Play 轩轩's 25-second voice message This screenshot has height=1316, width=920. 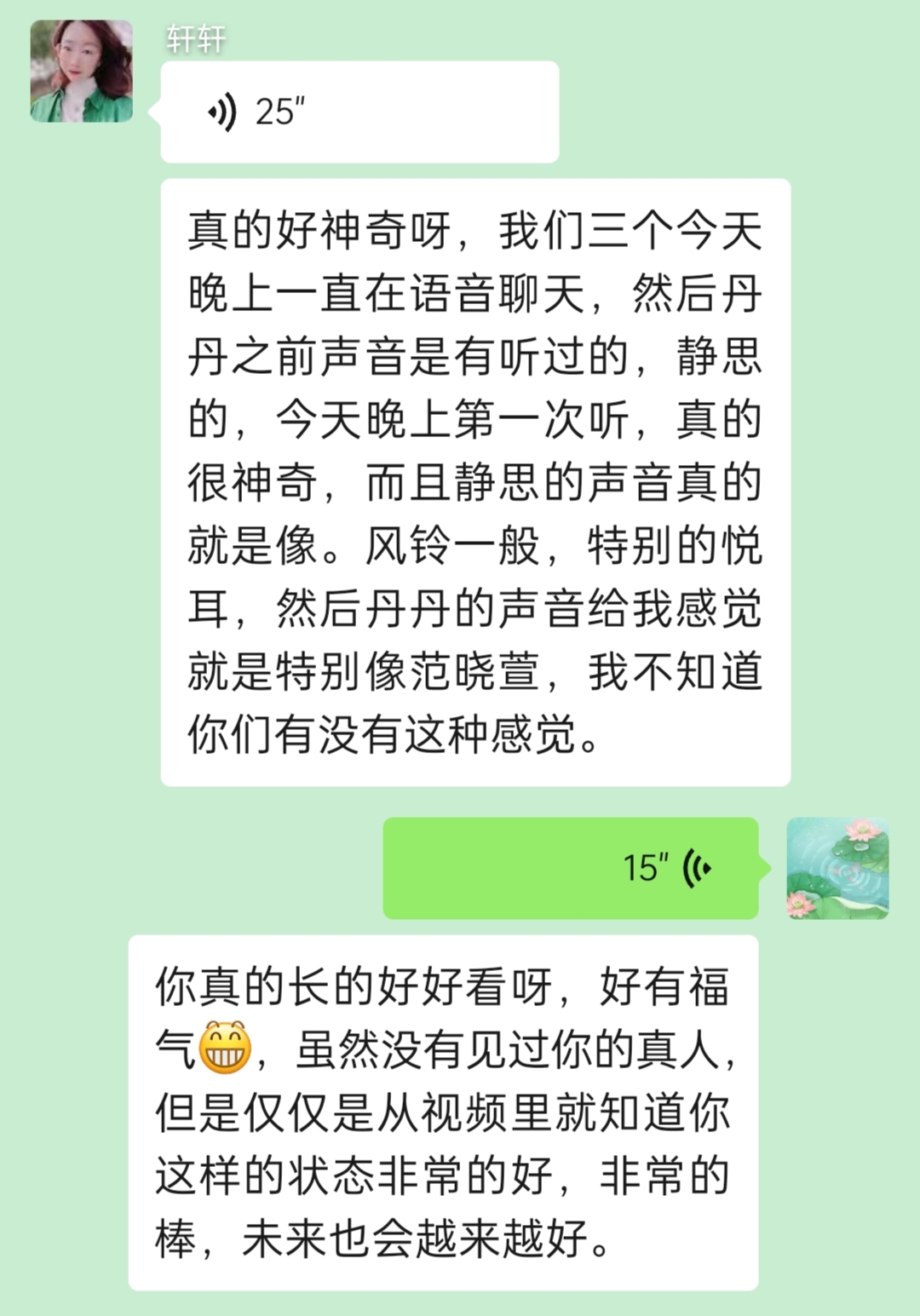359,112
